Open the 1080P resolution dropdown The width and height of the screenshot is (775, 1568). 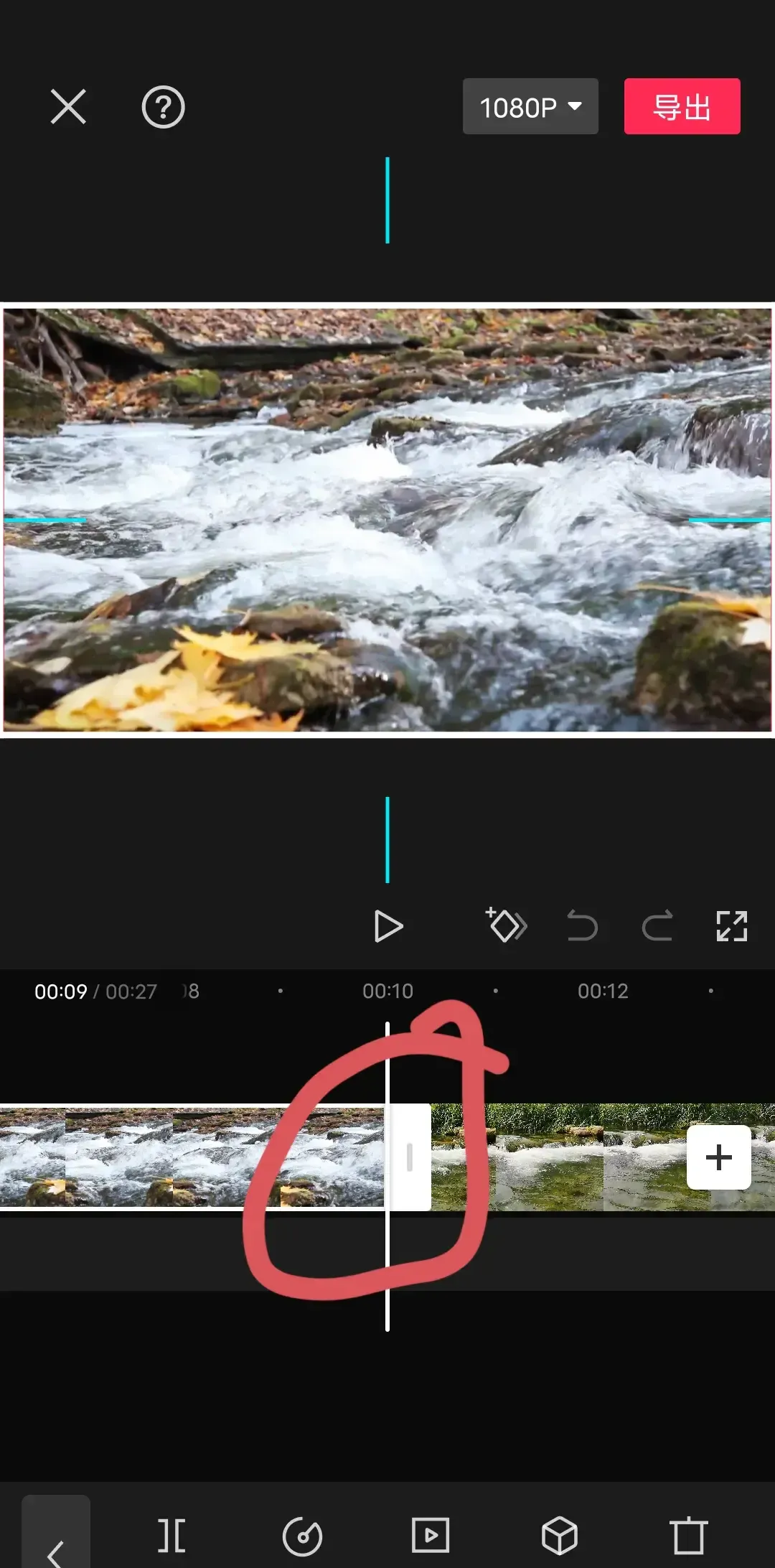530,107
